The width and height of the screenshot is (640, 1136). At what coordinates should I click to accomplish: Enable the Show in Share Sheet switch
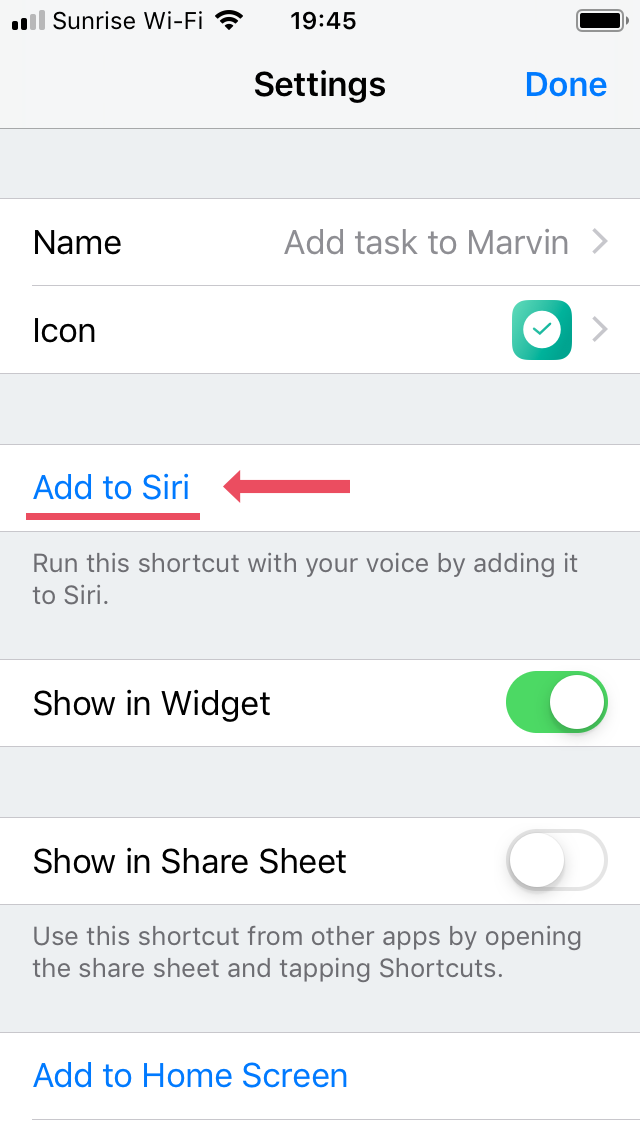click(x=556, y=860)
